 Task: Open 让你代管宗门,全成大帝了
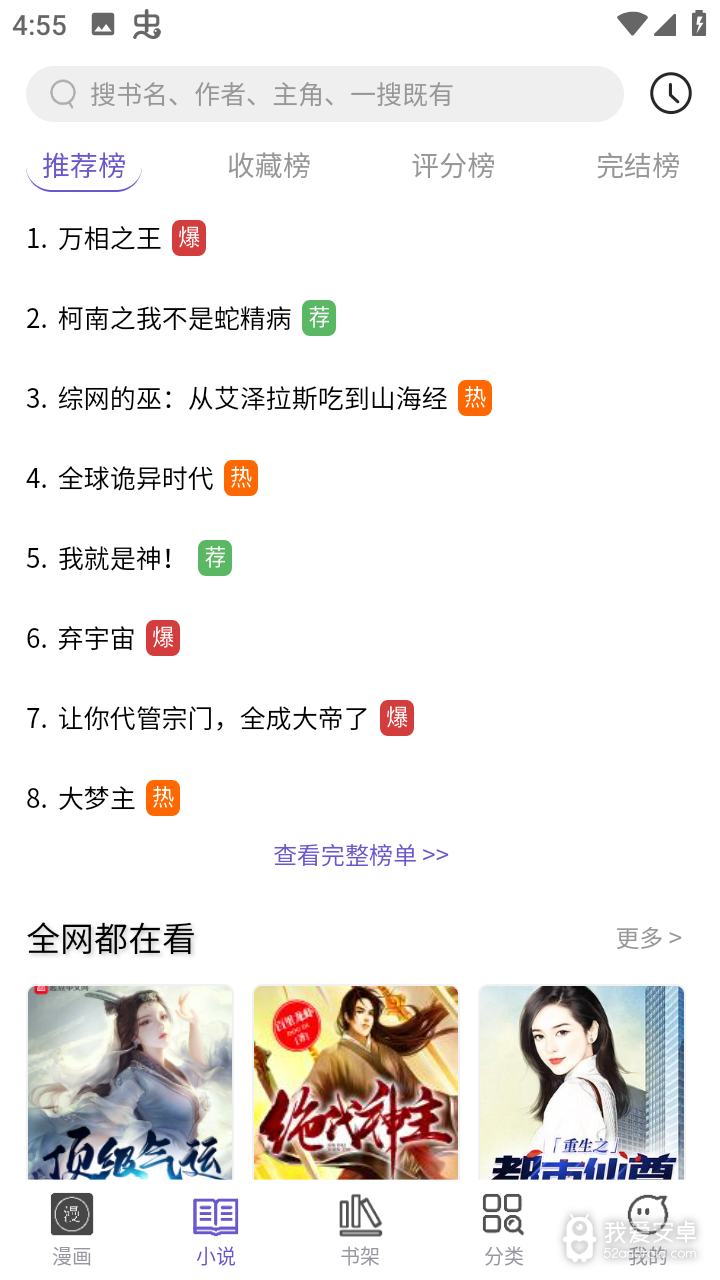[213, 718]
